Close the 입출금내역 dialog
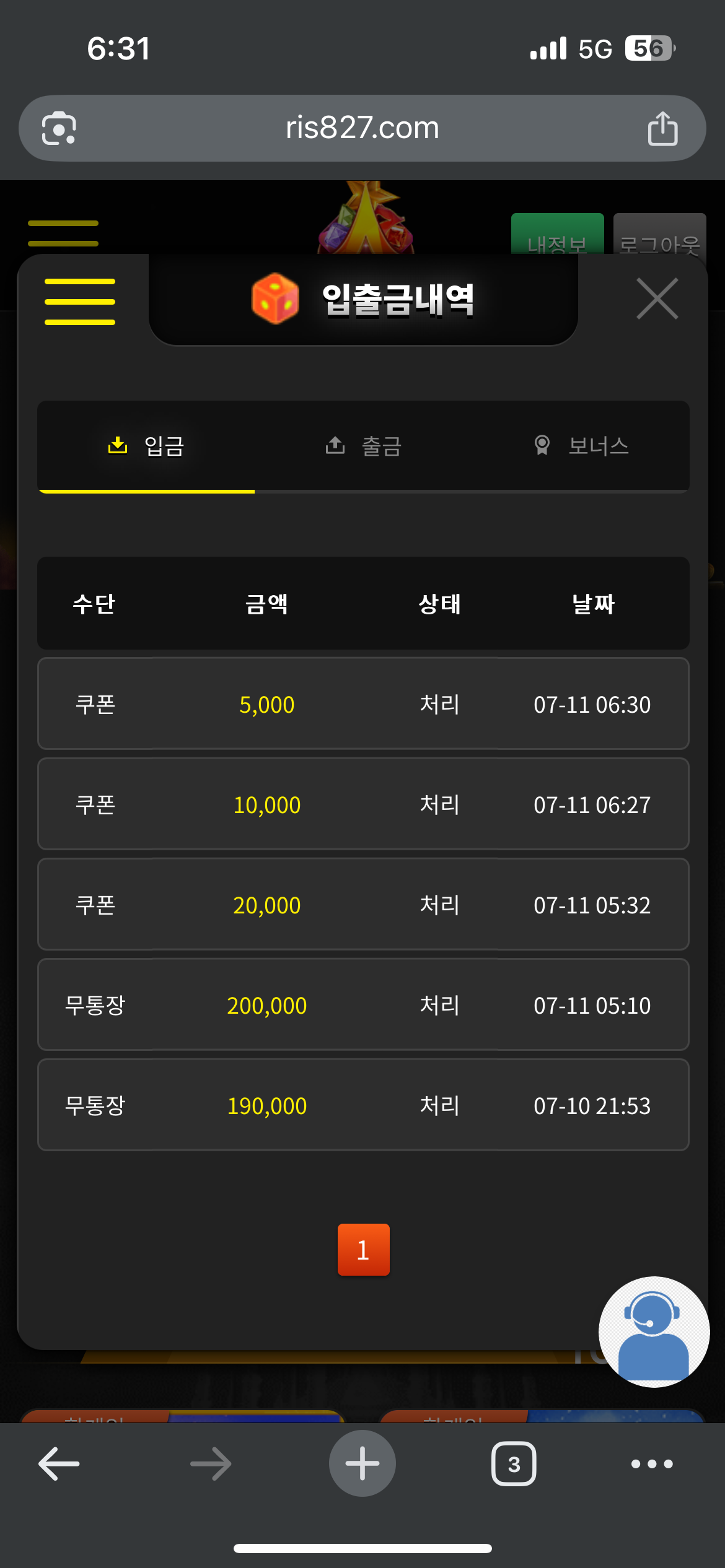725x1568 pixels. click(x=657, y=298)
